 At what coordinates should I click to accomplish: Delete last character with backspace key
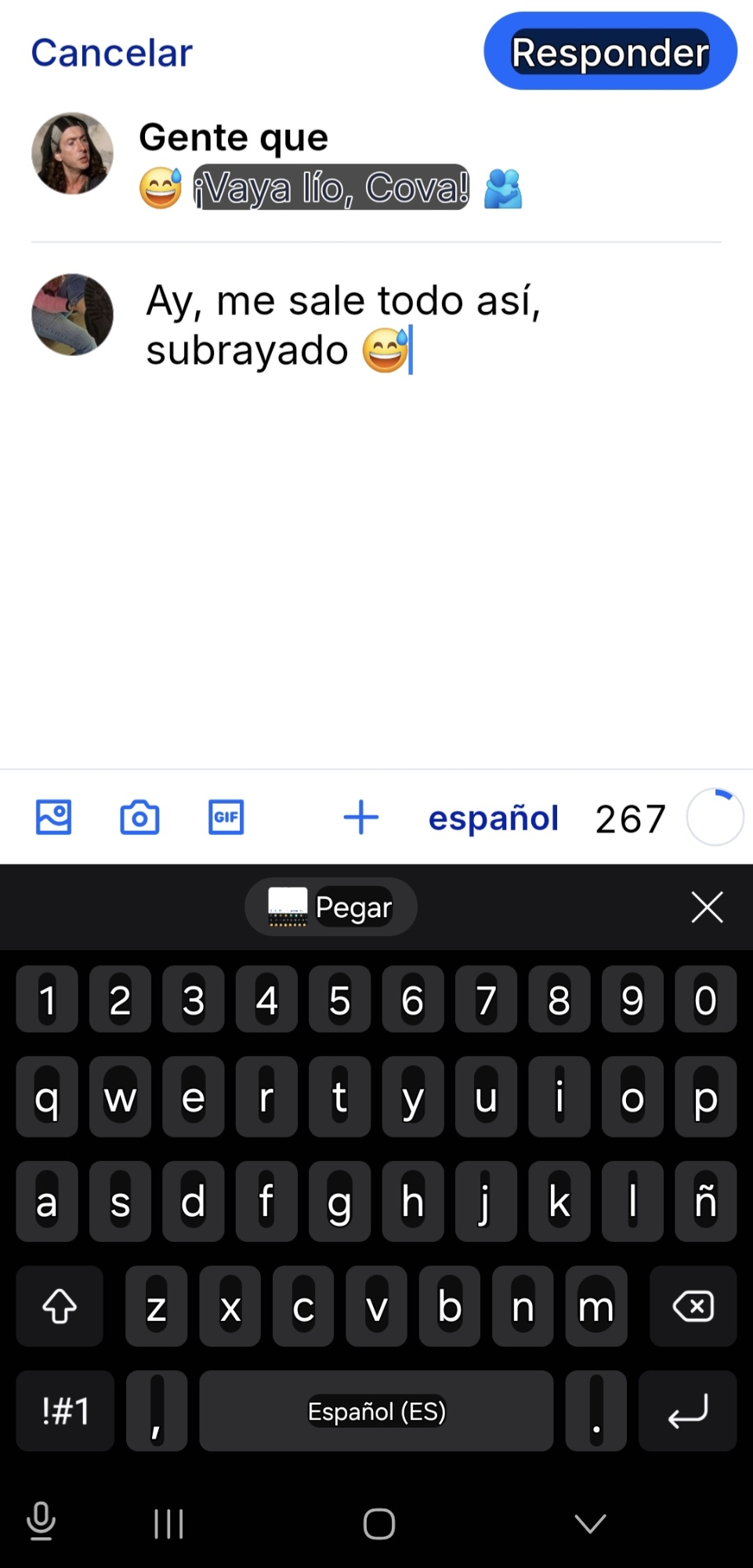(x=693, y=1306)
